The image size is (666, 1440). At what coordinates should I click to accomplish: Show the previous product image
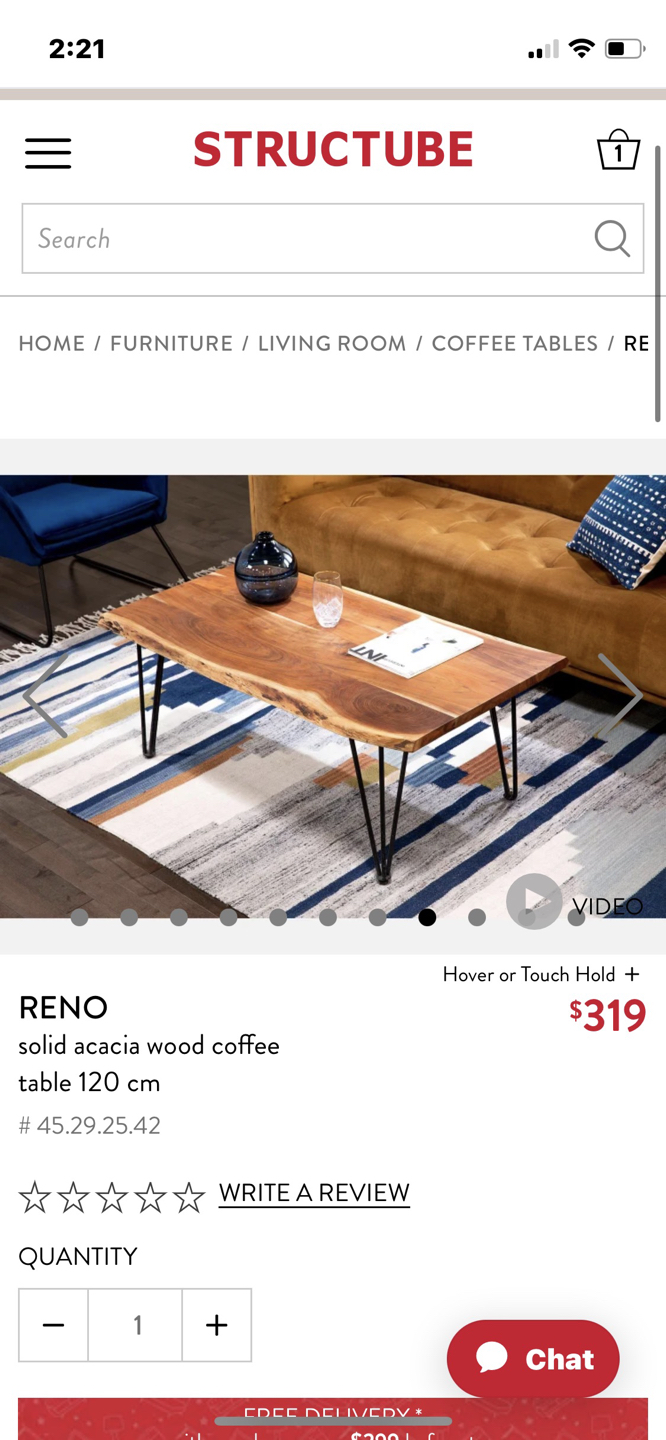pos(45,695)
